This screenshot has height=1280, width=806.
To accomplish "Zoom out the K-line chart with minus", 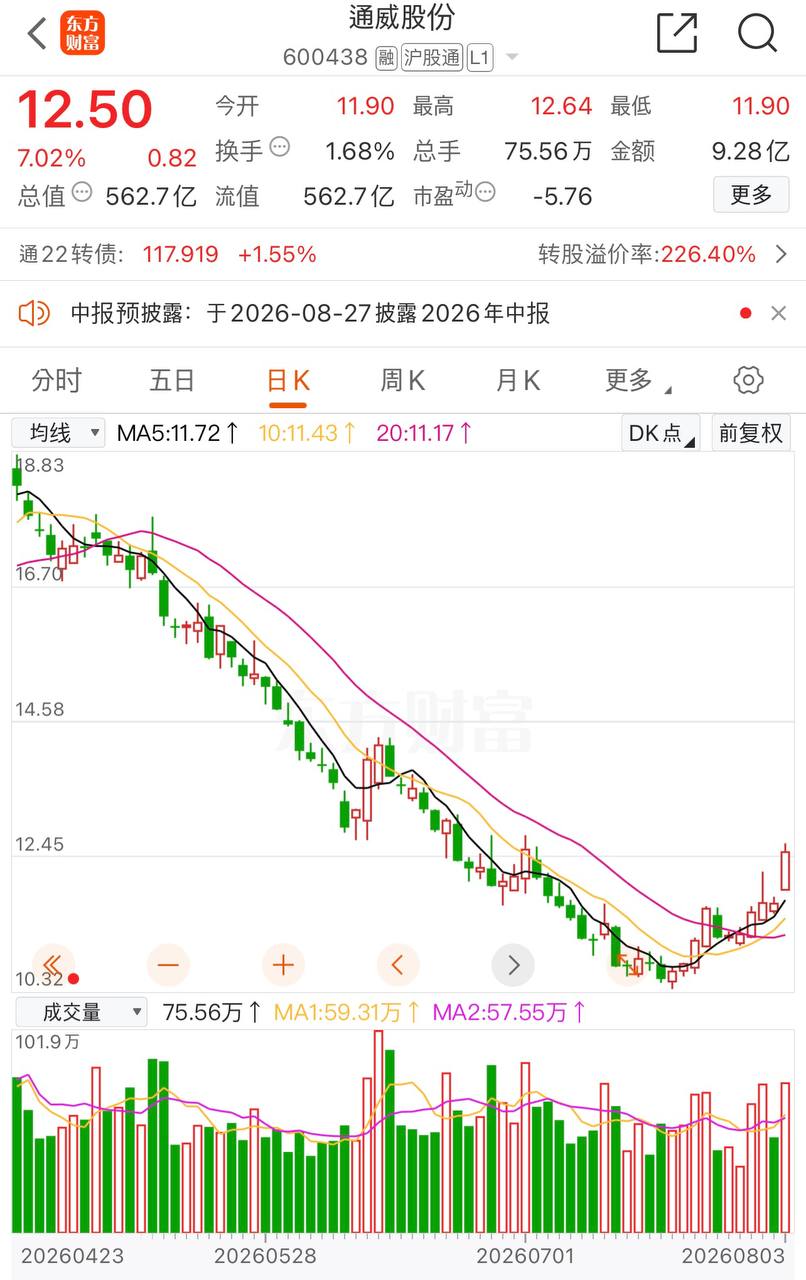I will point(167,965).
